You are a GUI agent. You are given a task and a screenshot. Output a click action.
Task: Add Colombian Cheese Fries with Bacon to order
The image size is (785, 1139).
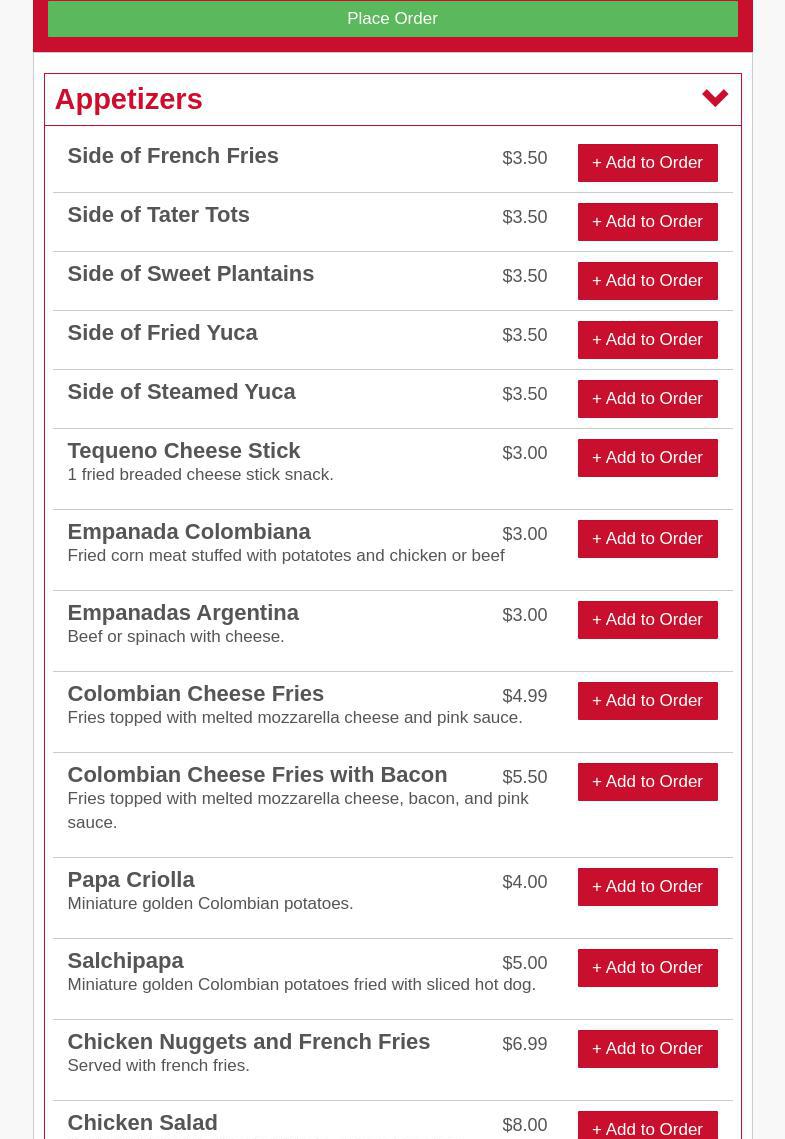(x=647, y=782)
